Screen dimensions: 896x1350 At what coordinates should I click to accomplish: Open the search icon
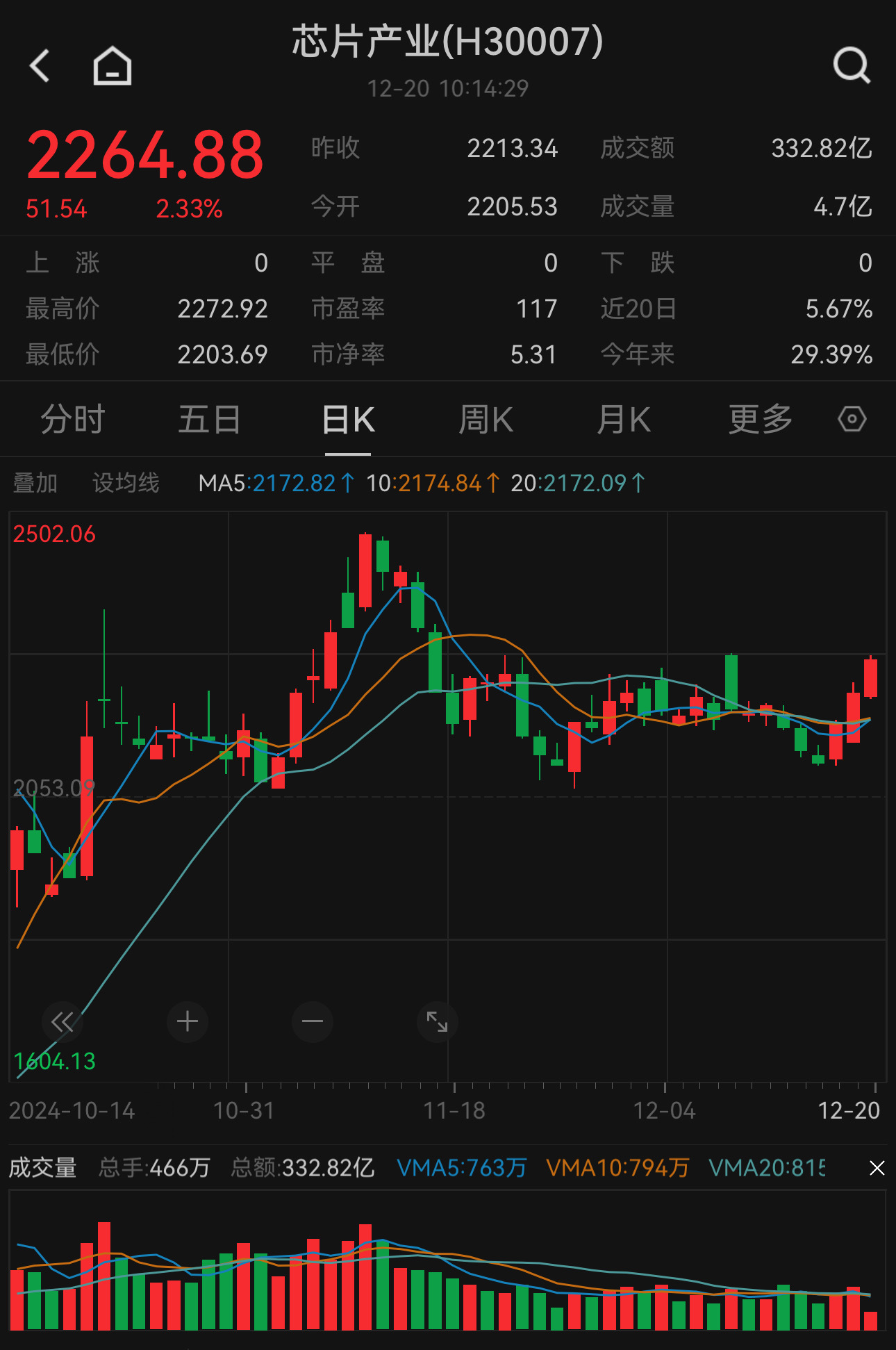851,66
